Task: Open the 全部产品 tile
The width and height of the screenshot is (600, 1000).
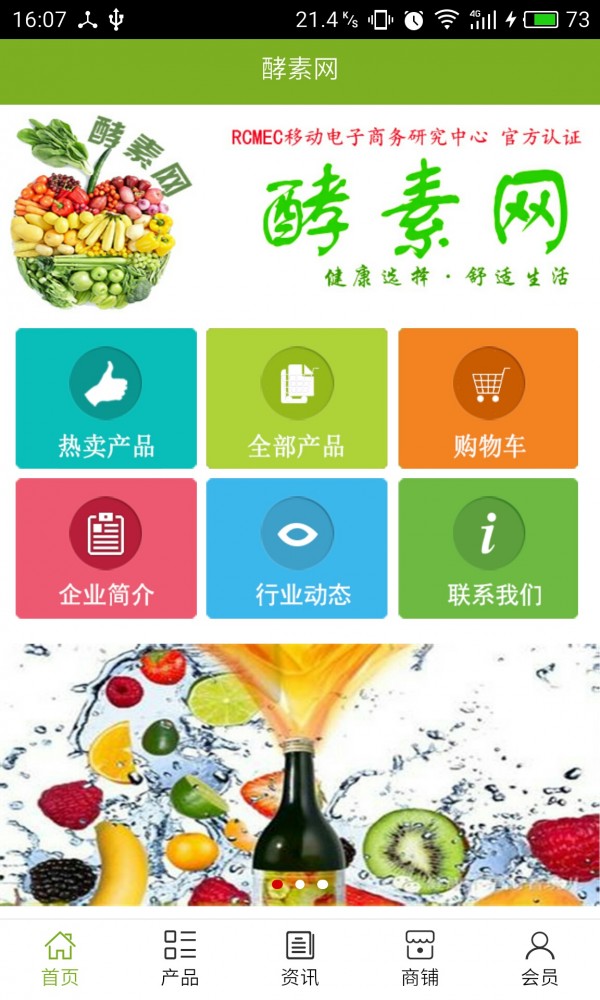Action: [297, 398]
